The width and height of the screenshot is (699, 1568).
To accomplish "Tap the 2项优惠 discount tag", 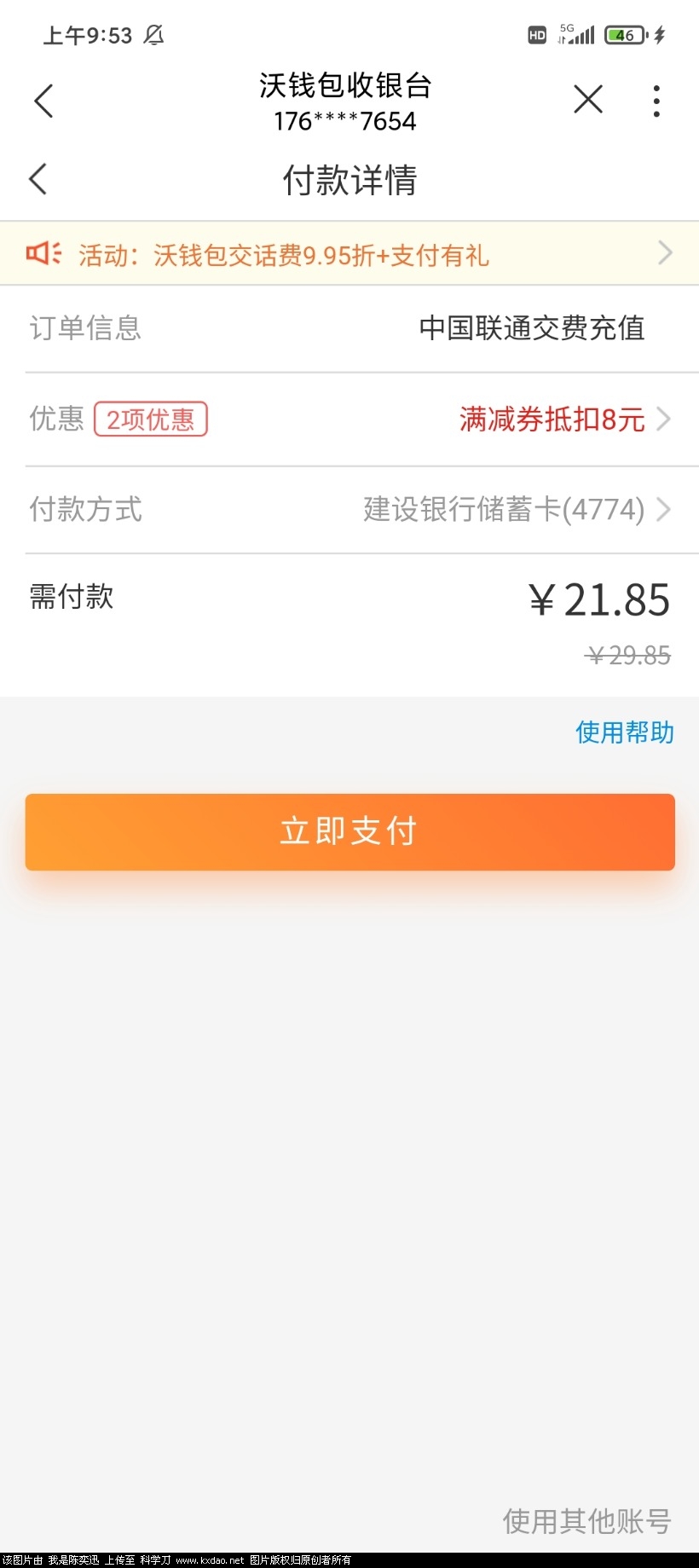I will pos(150,419).
